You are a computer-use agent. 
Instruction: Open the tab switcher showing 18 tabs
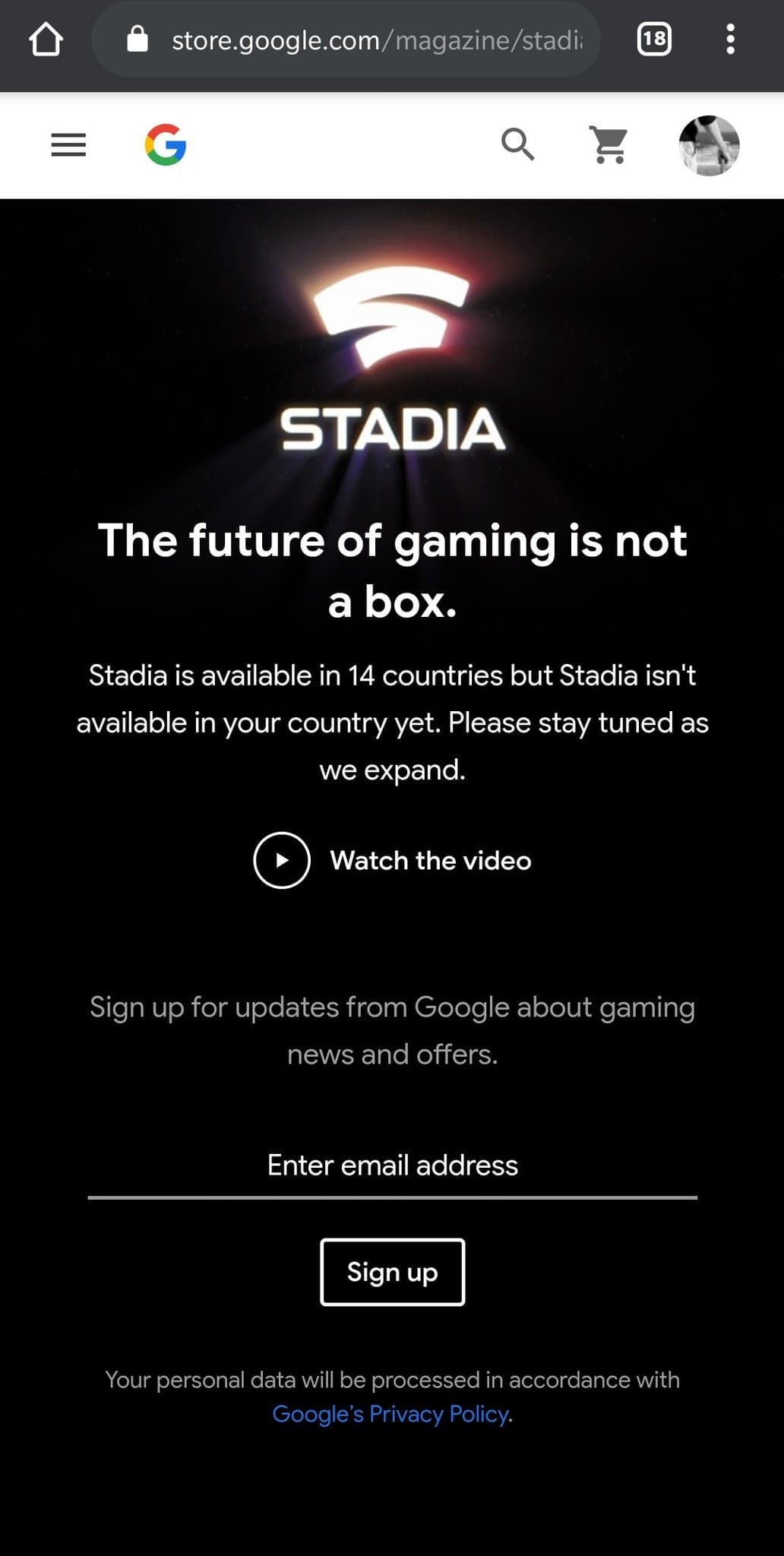click(x=654, y=40)
